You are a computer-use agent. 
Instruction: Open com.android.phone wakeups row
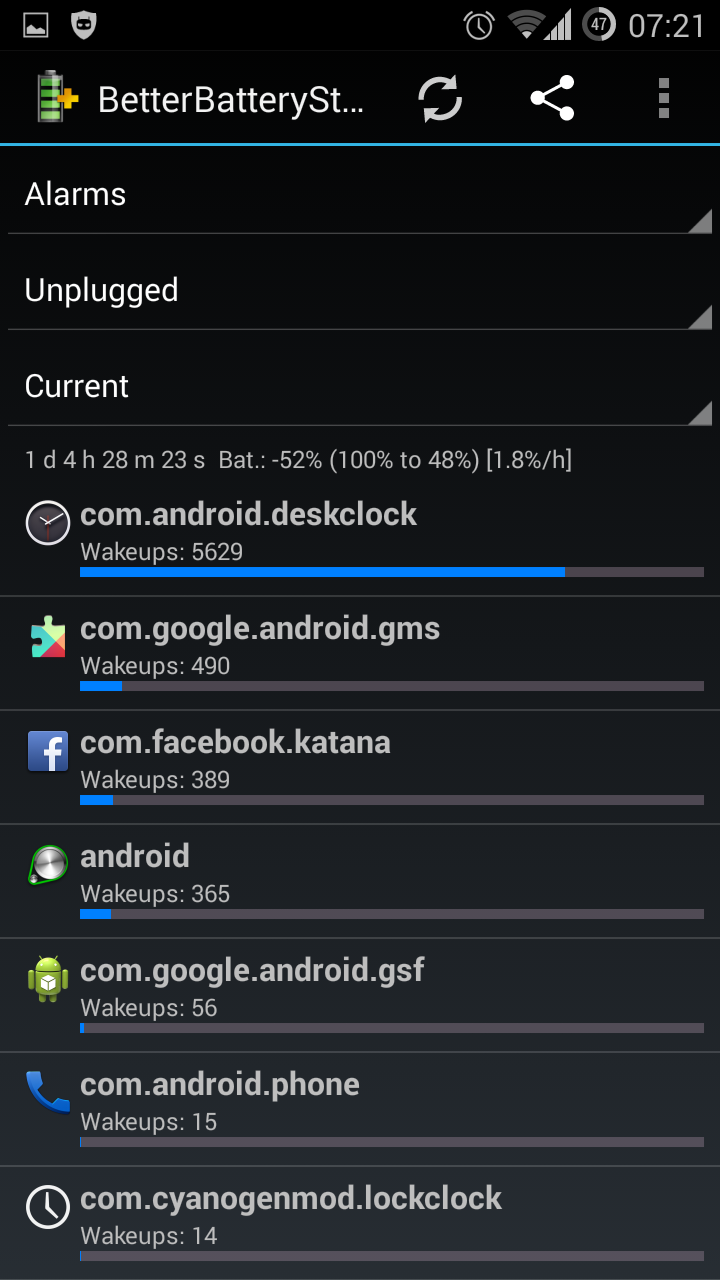[360, 1109]
